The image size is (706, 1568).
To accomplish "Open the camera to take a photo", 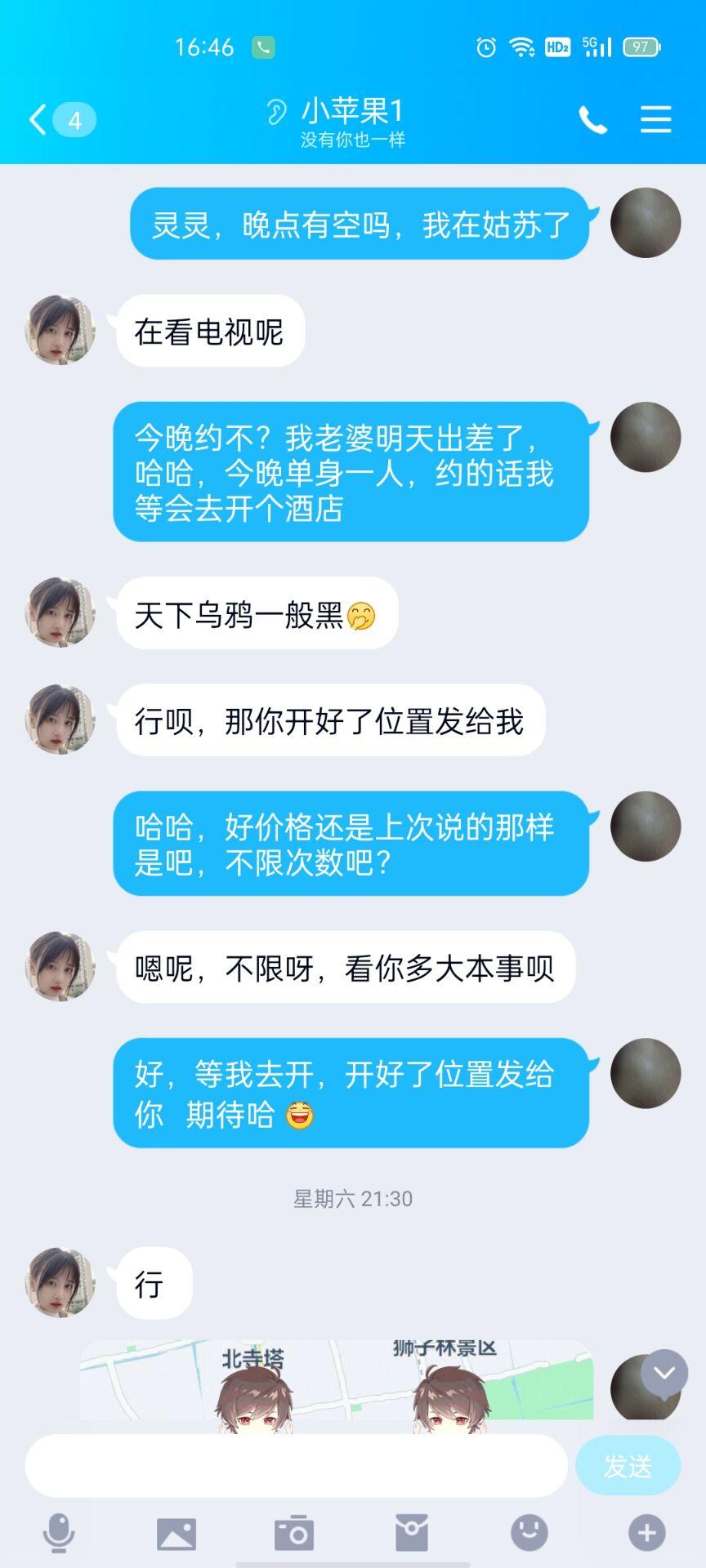I will (294, 1533).
